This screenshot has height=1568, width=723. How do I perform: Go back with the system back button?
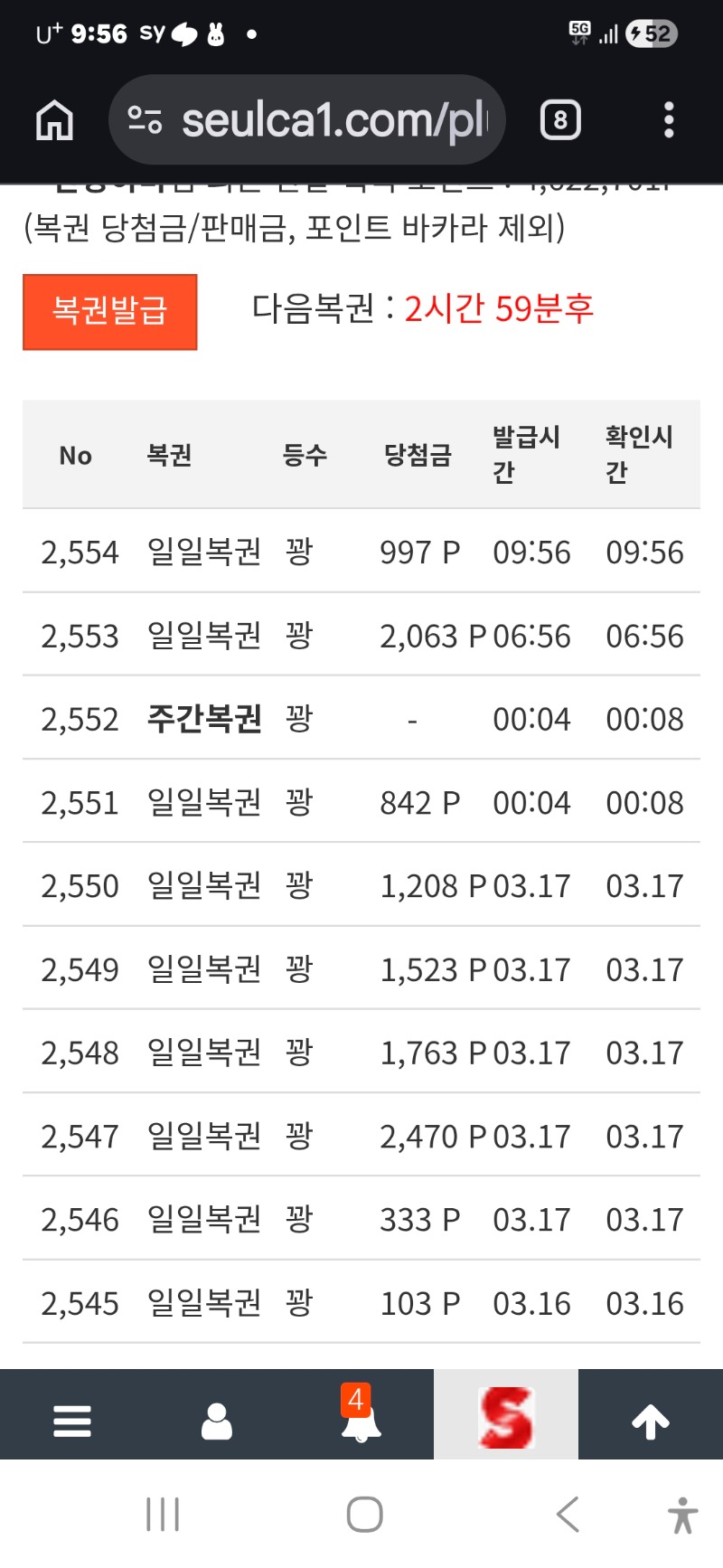tap(568, 1514)
